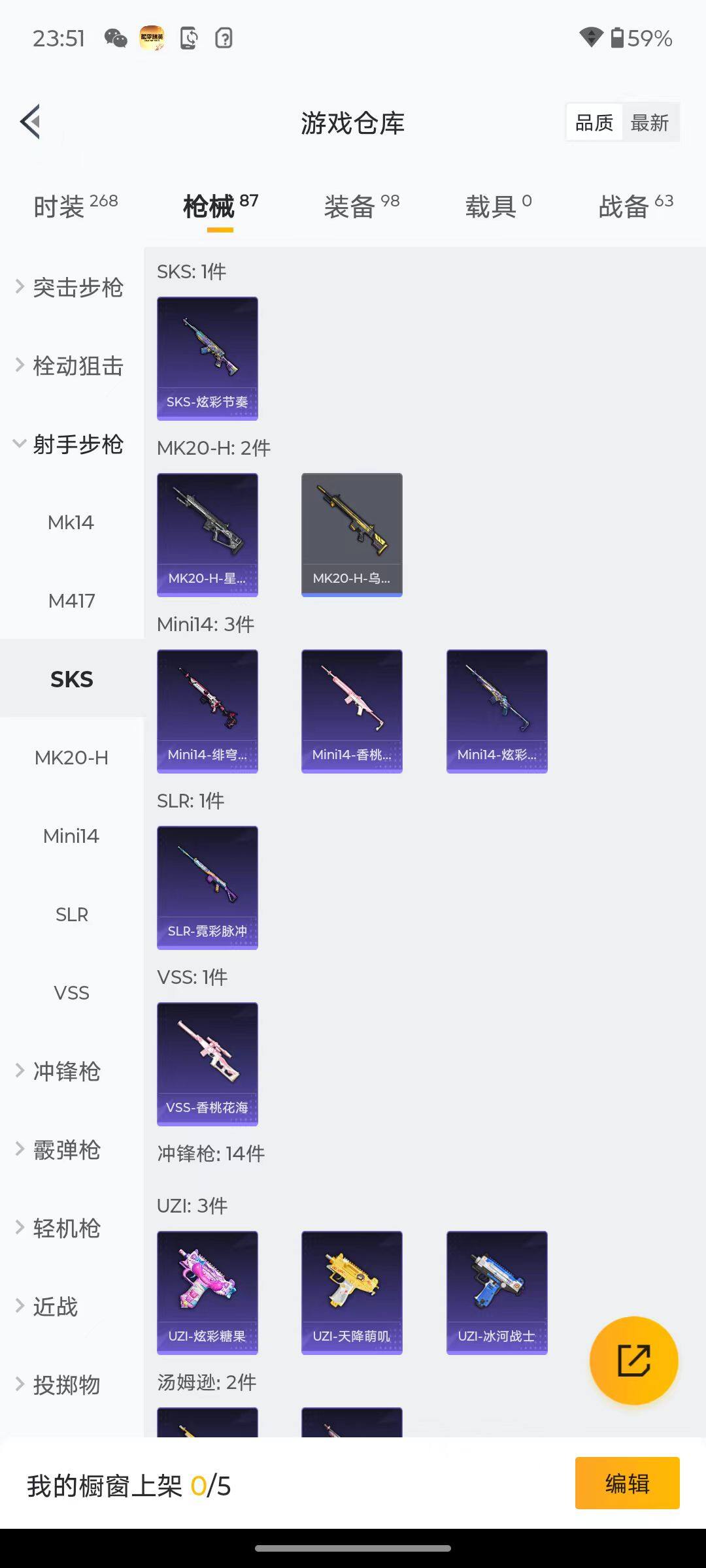Switch to the 时装 tab

click(75, 206)
